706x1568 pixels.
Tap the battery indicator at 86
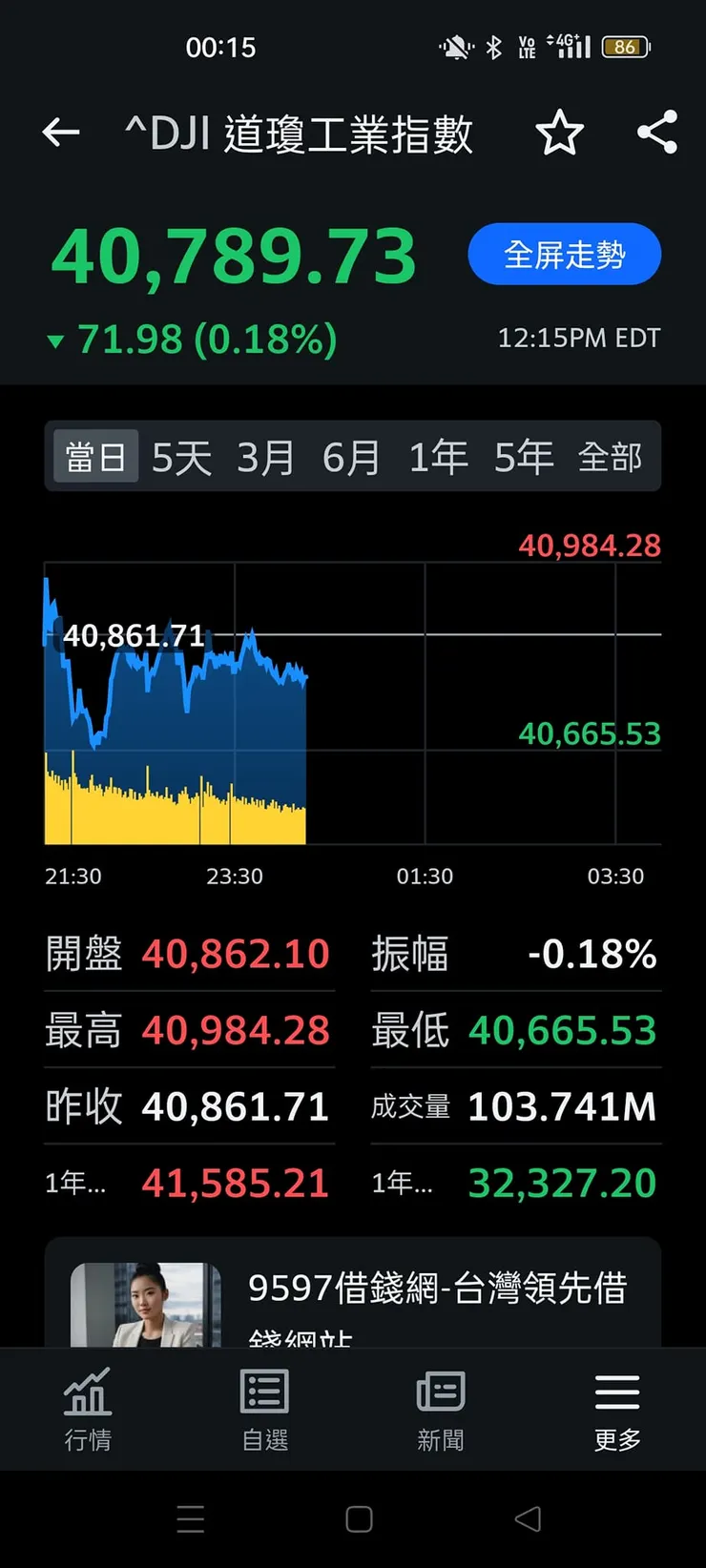[627, 46]
